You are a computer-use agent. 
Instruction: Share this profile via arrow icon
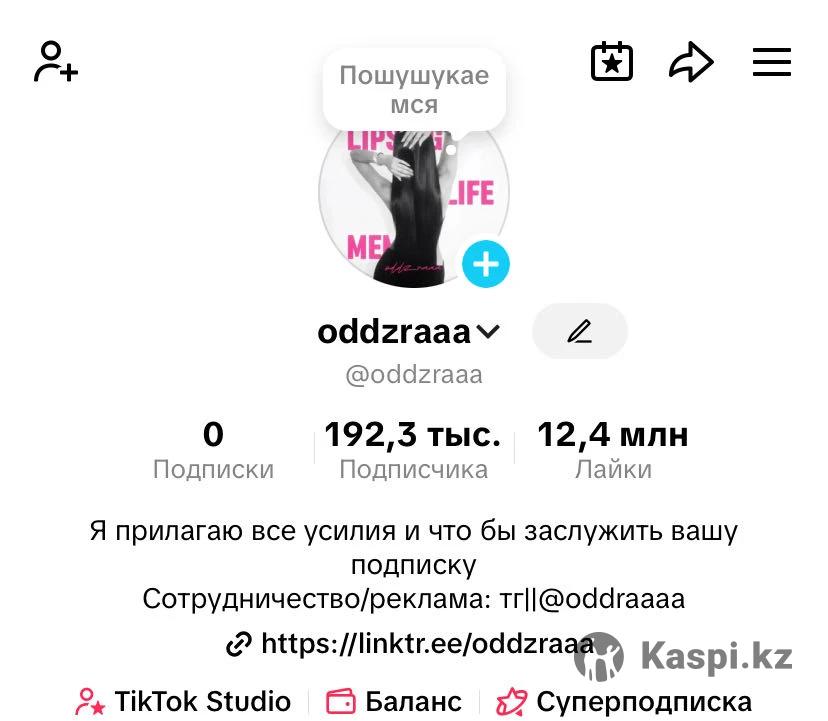(691, 63)
